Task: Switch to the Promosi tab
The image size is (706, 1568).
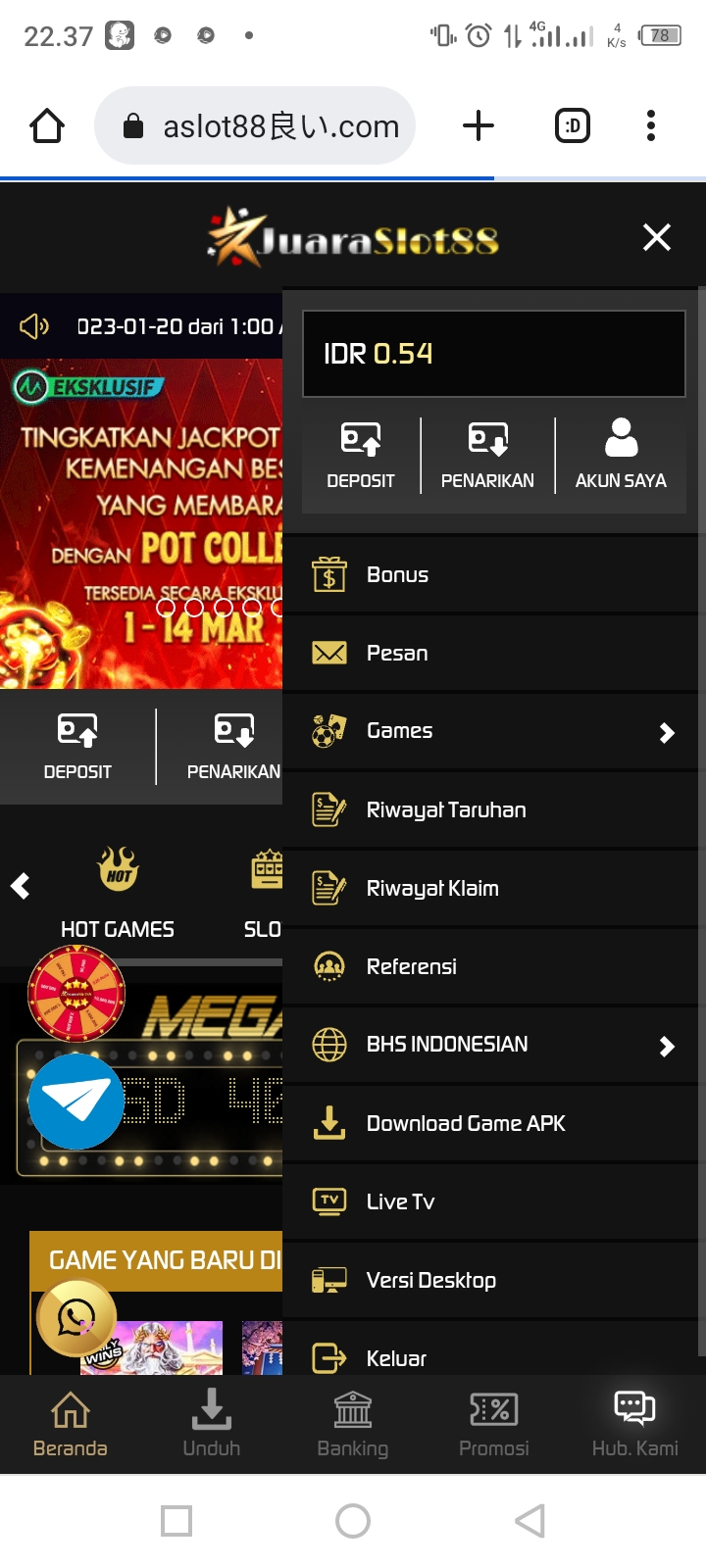Action: tap(494, 1425)
